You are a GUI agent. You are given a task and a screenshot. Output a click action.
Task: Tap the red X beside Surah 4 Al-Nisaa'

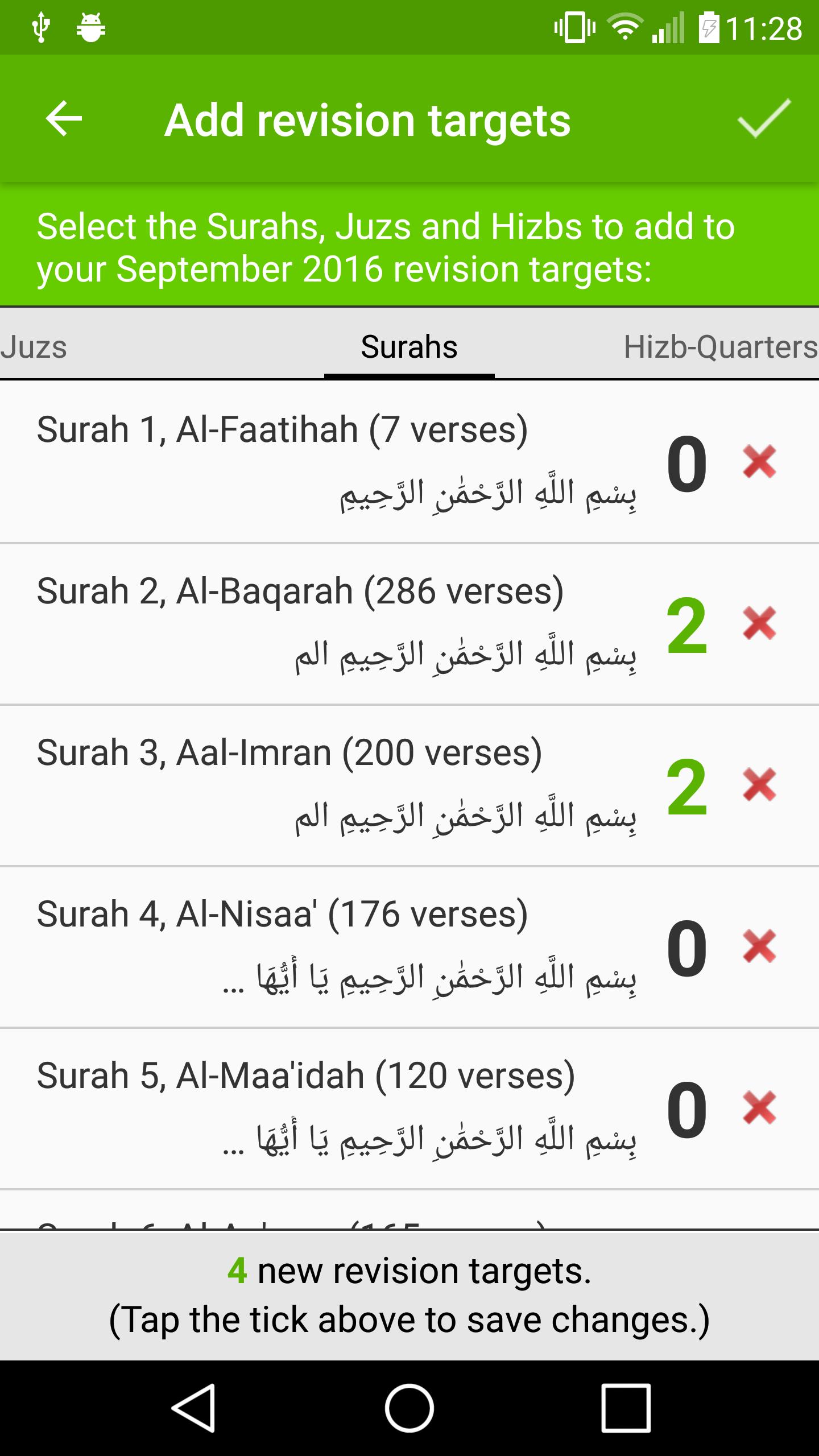click(759, 946)
